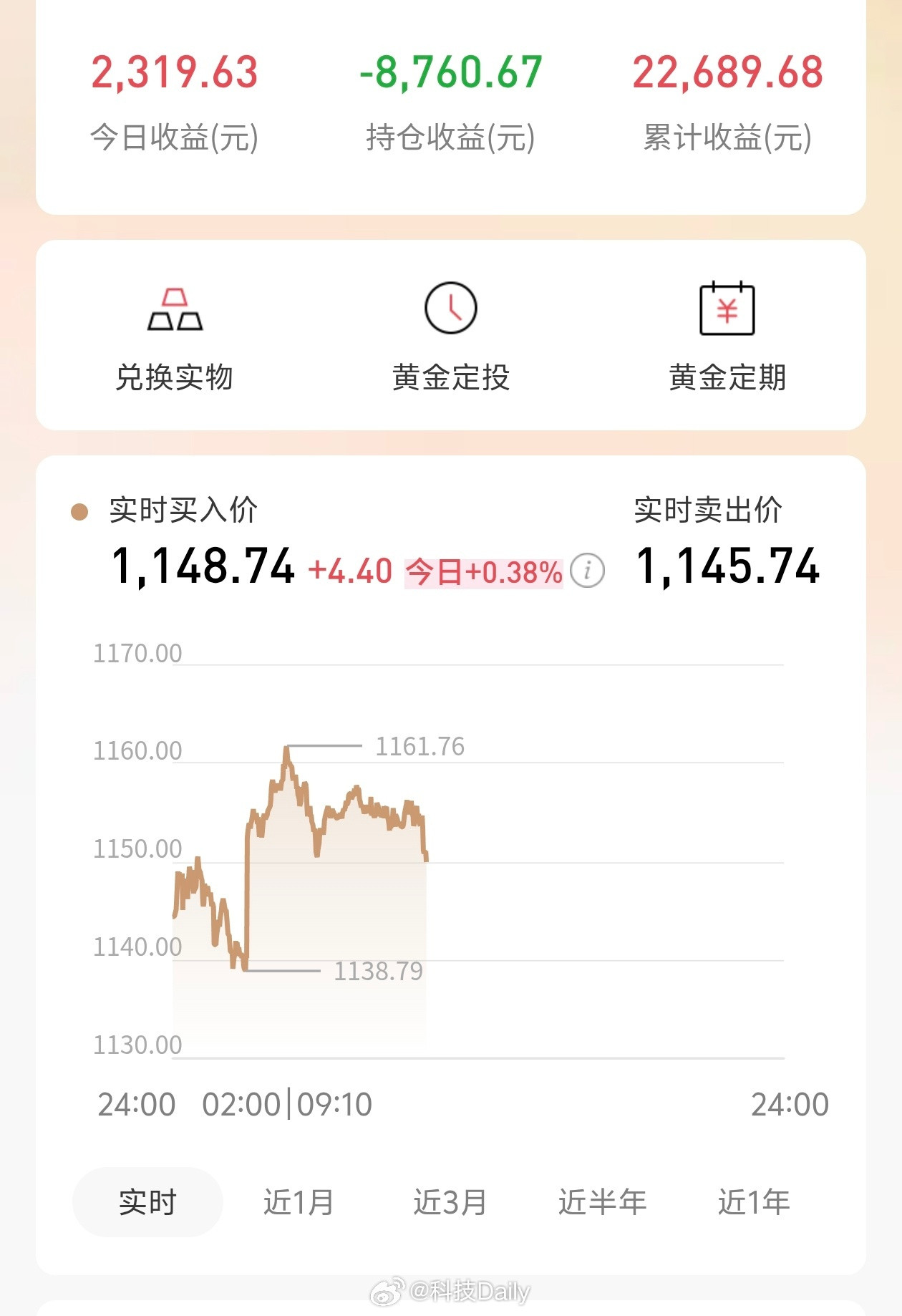Open the 黄金定期 calendar icon
Viewport: 902px width, 1316px height.
[x=728, y=308]
